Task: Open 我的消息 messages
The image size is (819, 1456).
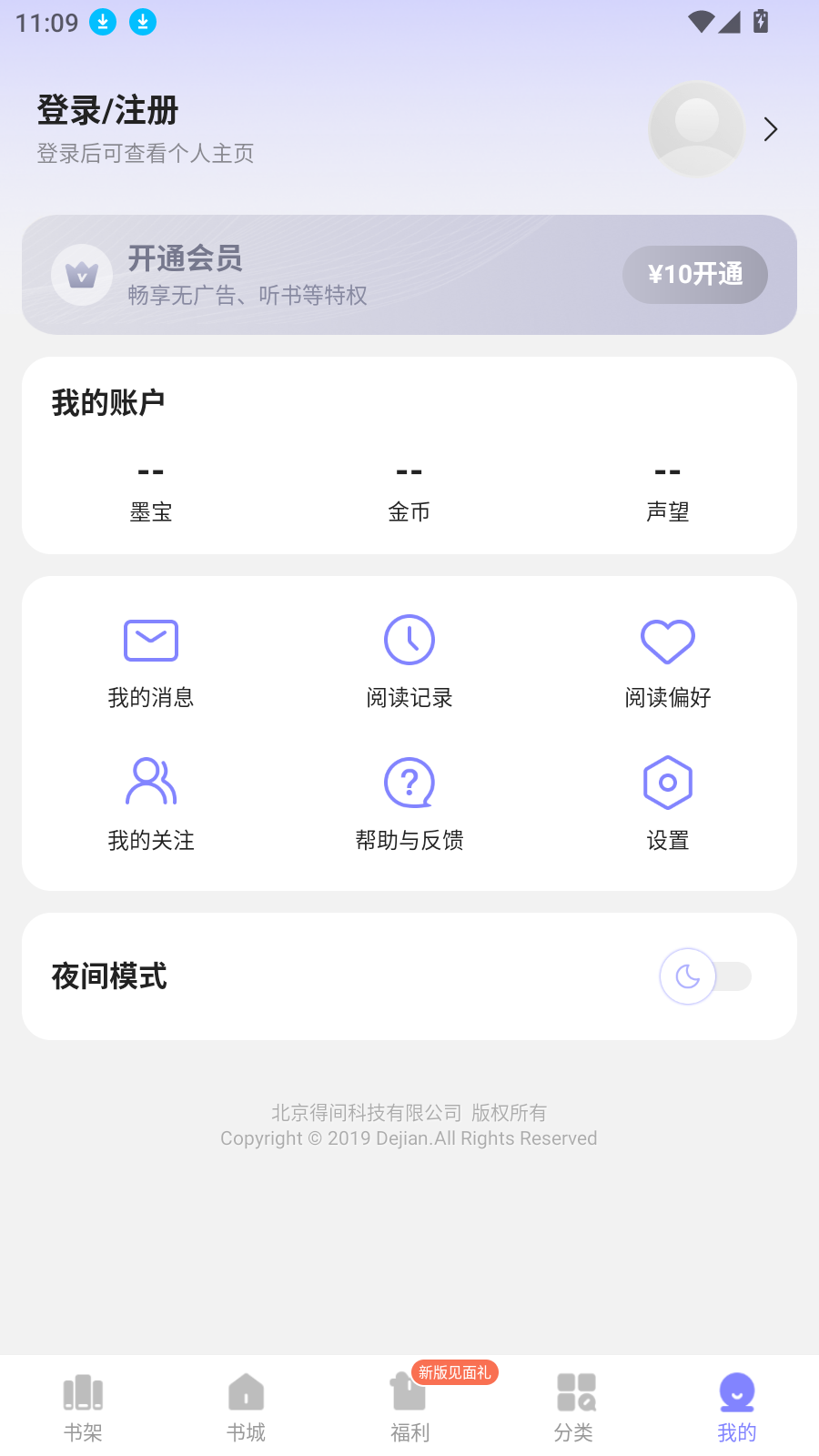Action: [x=151, y=662]
